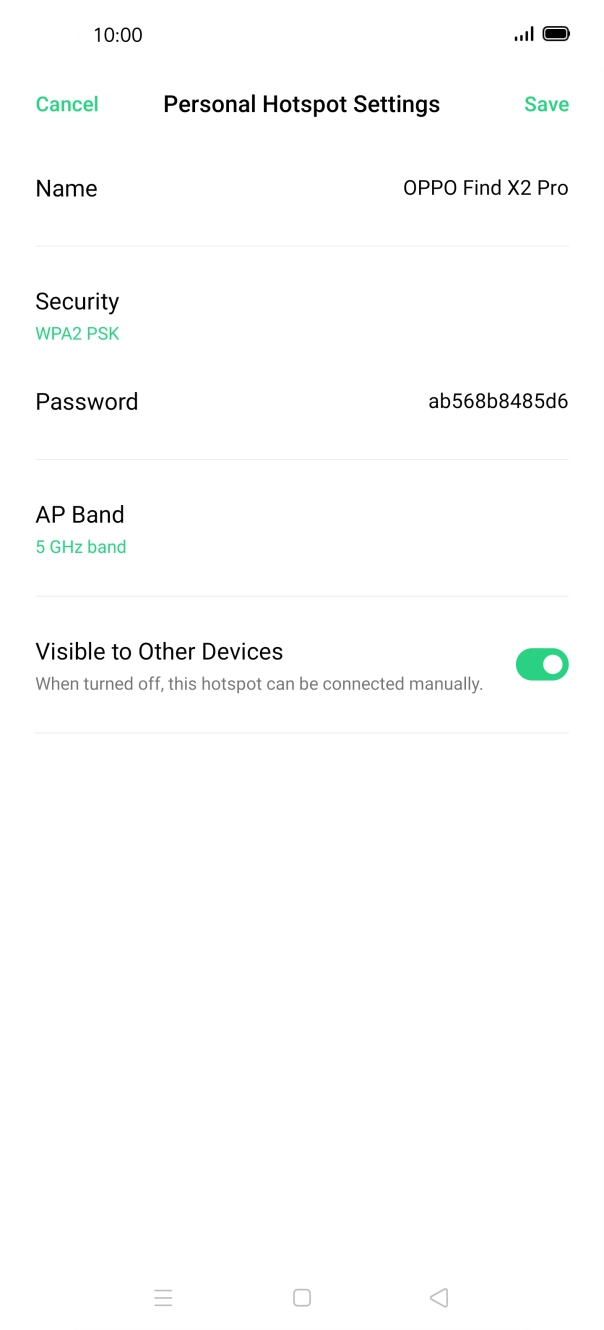This screenshot has width=604, height=1330.
Task: Edit the hotspot Name field
Action: (x=485, y=188)
